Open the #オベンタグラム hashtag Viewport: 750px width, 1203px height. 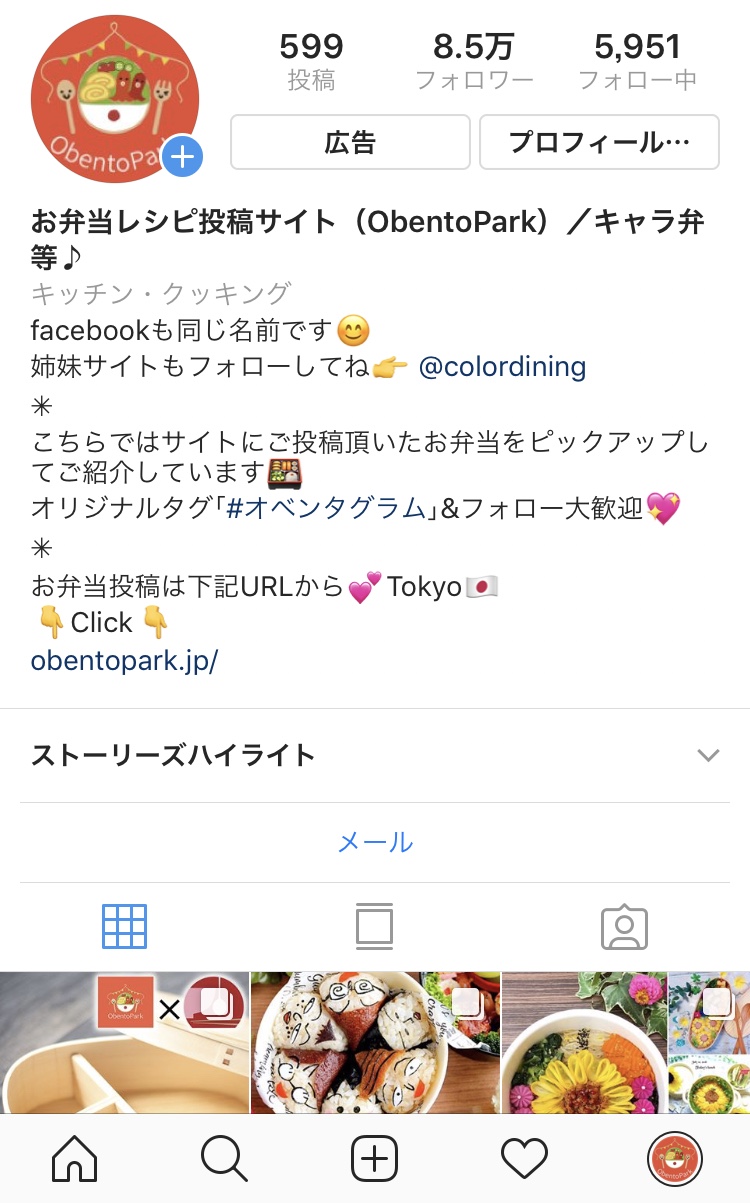click(327, 507)
